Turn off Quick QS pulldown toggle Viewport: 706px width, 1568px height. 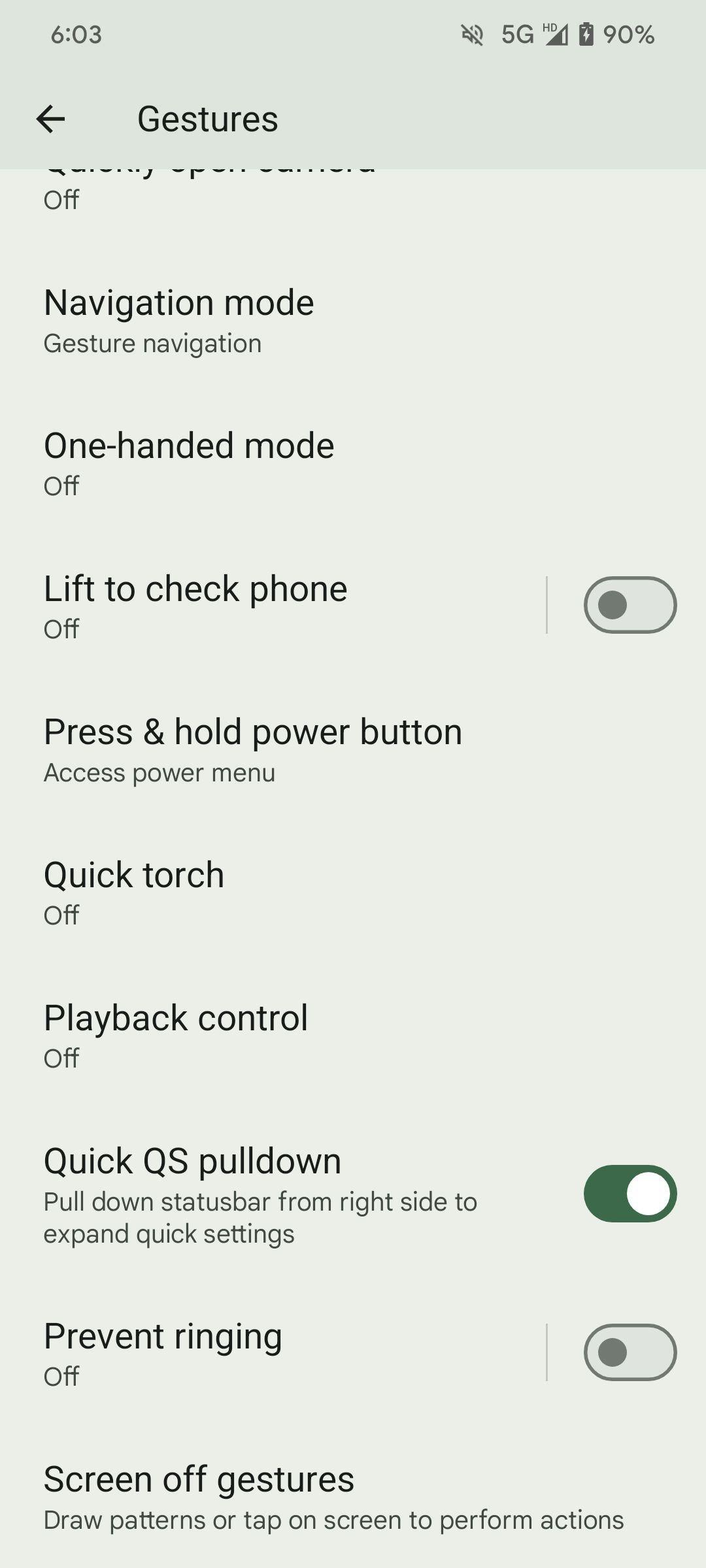coord(630,1193)
